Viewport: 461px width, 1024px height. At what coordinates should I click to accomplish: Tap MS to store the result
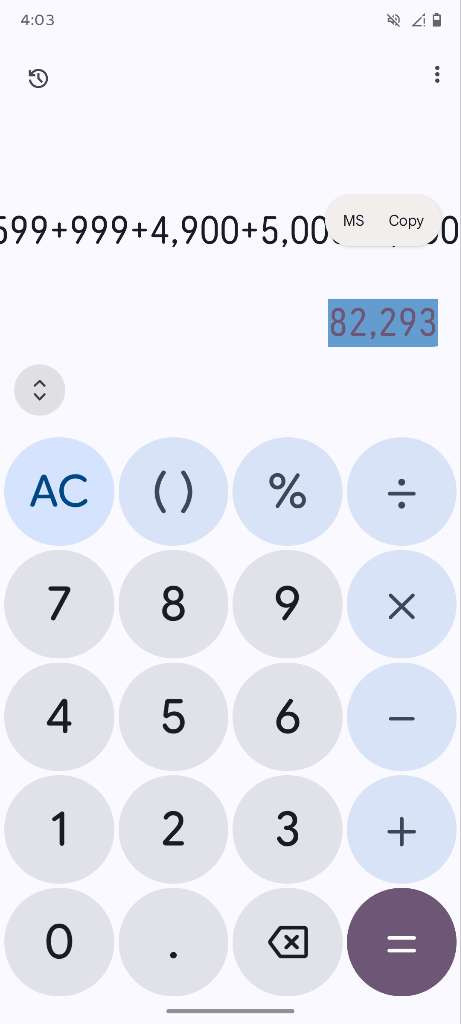pos(353,221)
